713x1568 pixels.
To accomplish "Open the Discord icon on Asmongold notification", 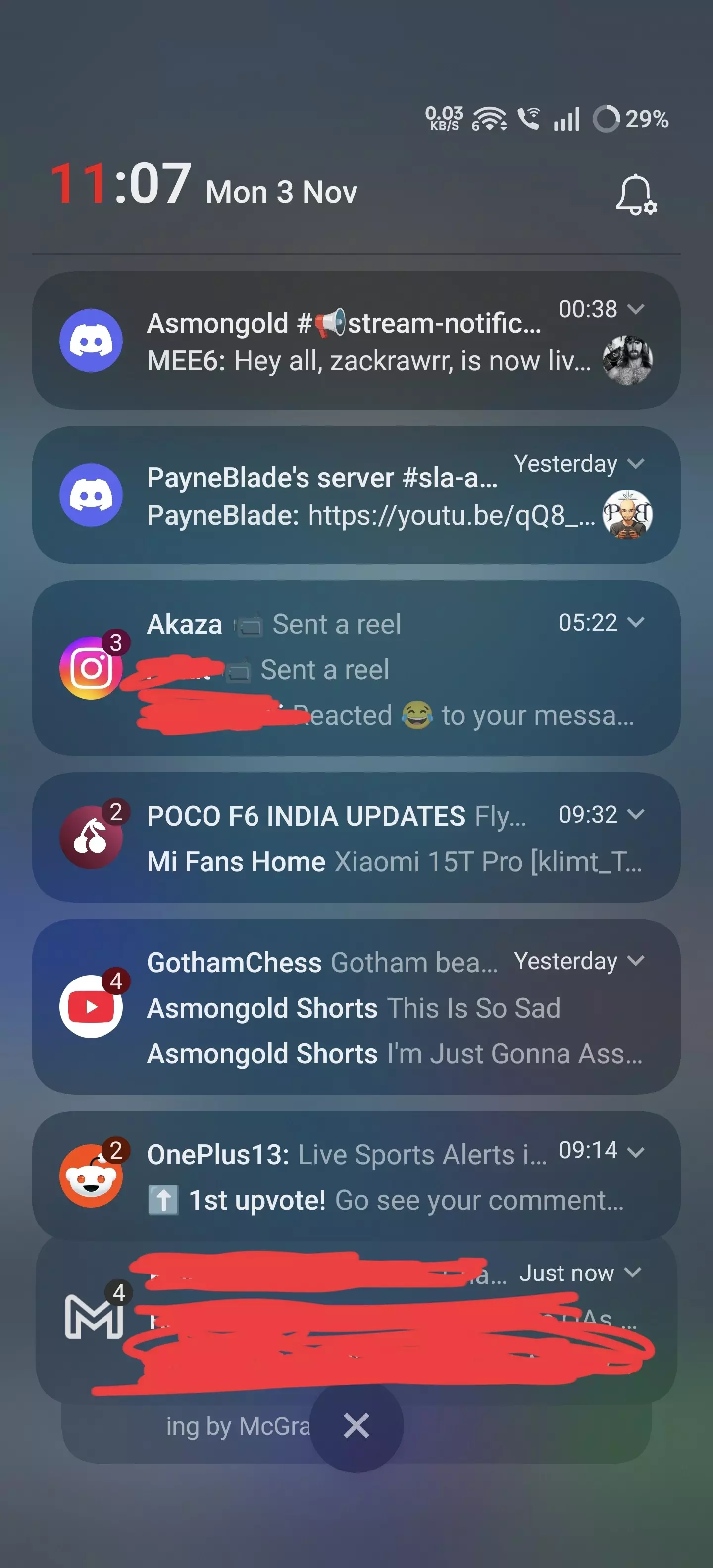I will tap(92, 342).
